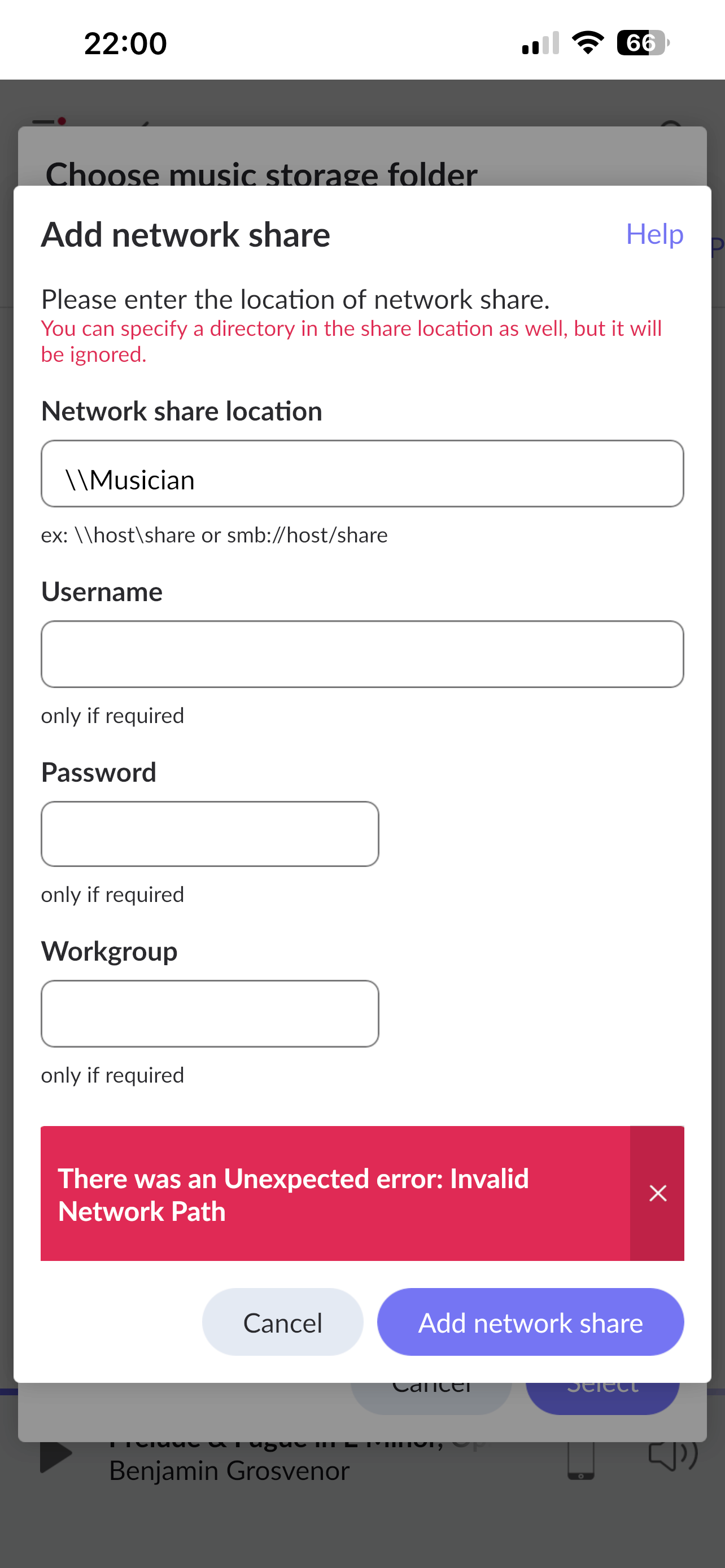The width and height of the screenshot is (725, 1568).
Task: Focus the Username field
Action: coord(362,654)
